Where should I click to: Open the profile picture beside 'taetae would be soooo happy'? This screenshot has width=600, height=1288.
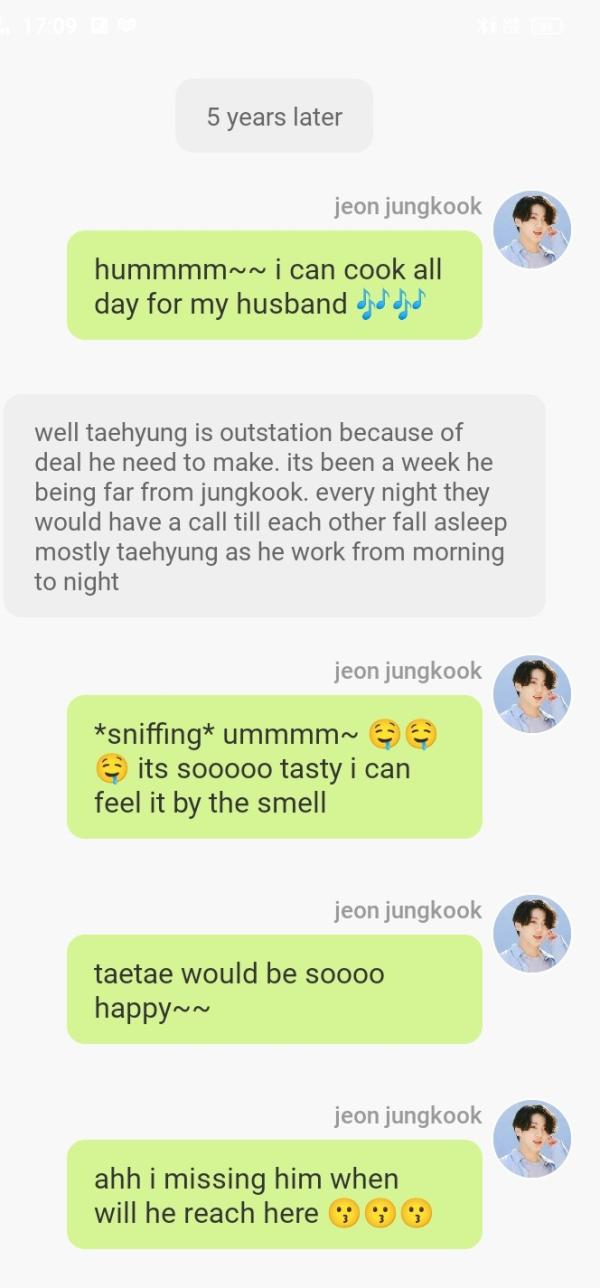[532, 934]
